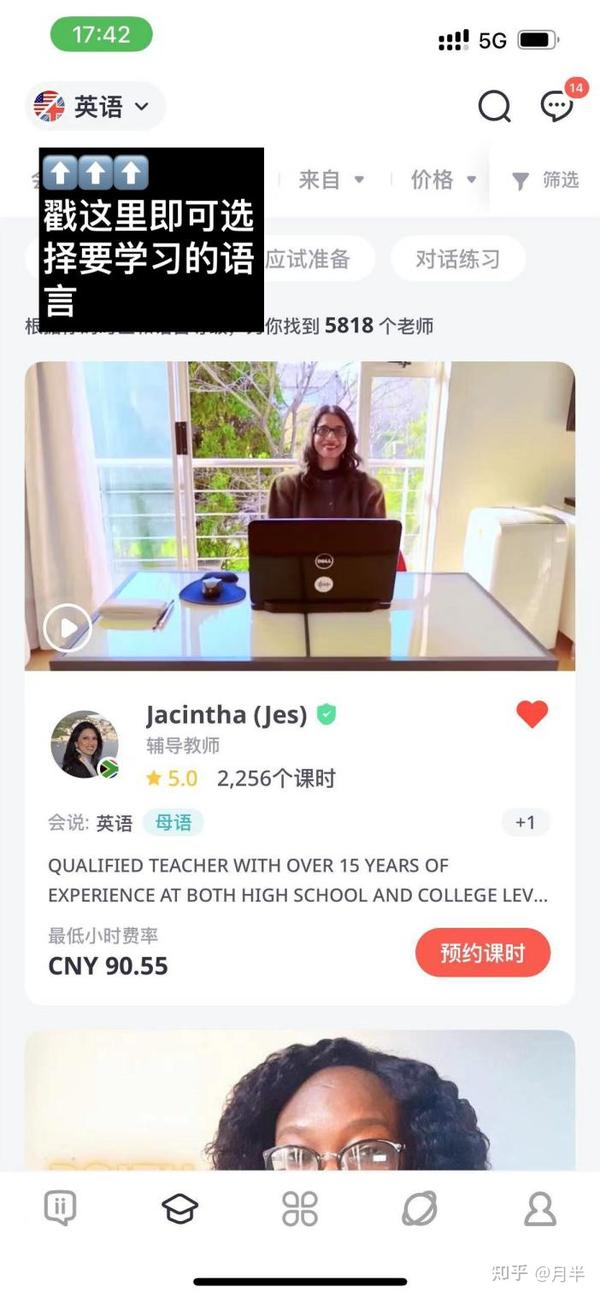This screenshot has height=1298, width=600.
Task: Unfavorite teacher Jacintha with the heart
Action: click(532, 714)
